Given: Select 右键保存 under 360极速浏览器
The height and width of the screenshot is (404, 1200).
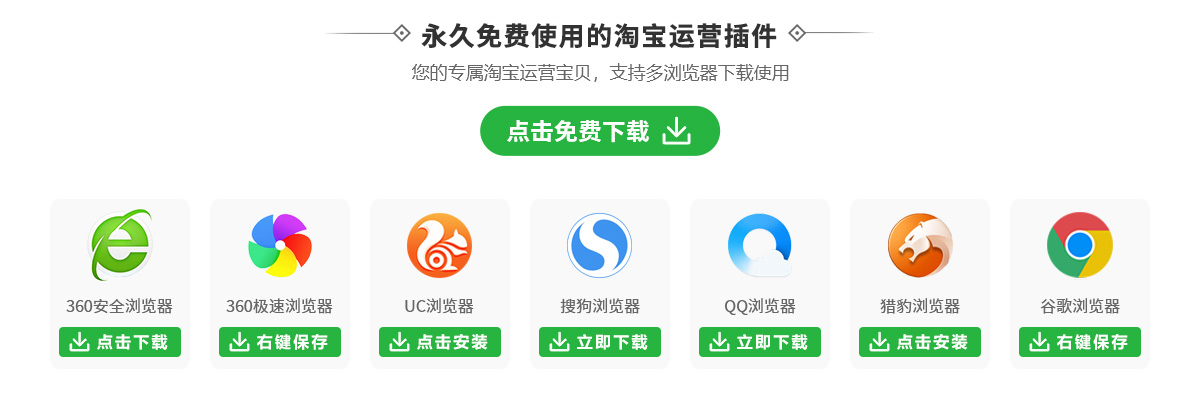Looking at the screenshot, I should 280,342.
